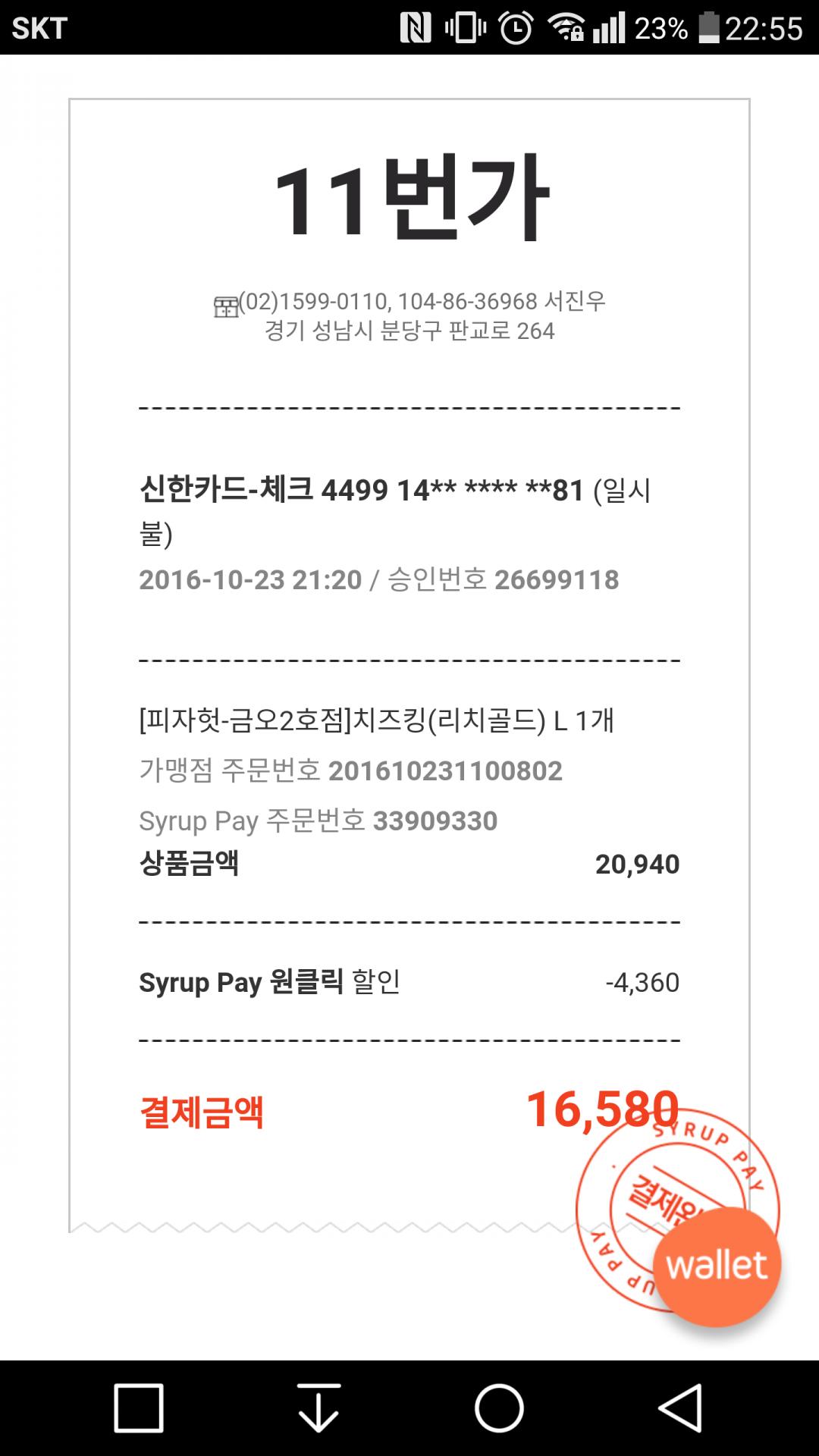819x1456 pixels.
Task: Pull down the notification panel arrow
Action: 318,1408
